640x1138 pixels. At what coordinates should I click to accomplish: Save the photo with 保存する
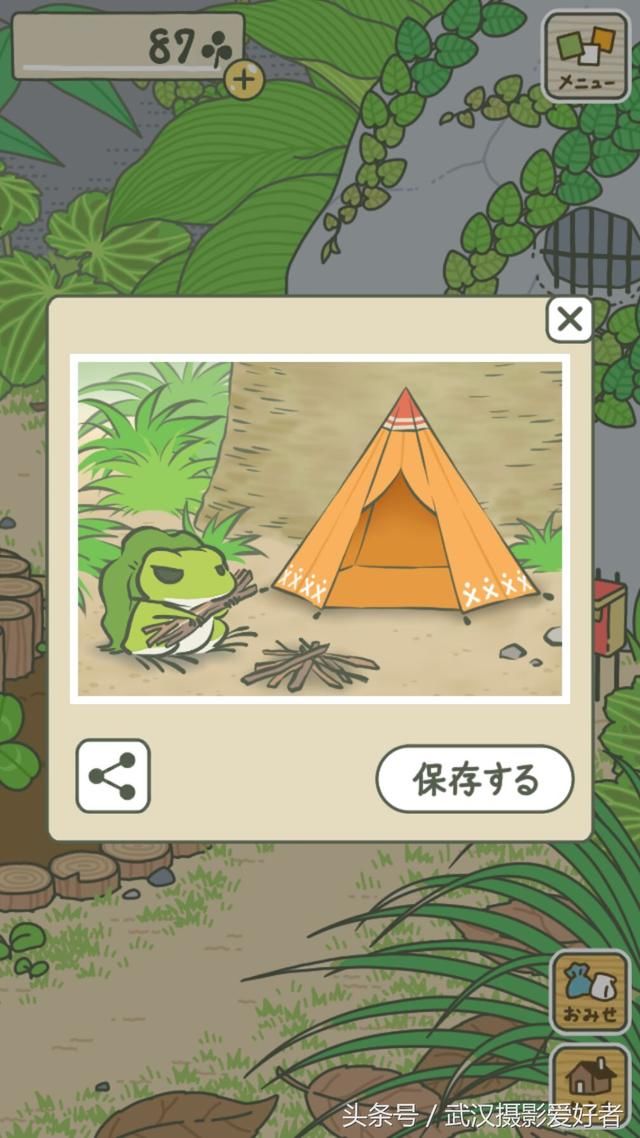pos(474,779)
